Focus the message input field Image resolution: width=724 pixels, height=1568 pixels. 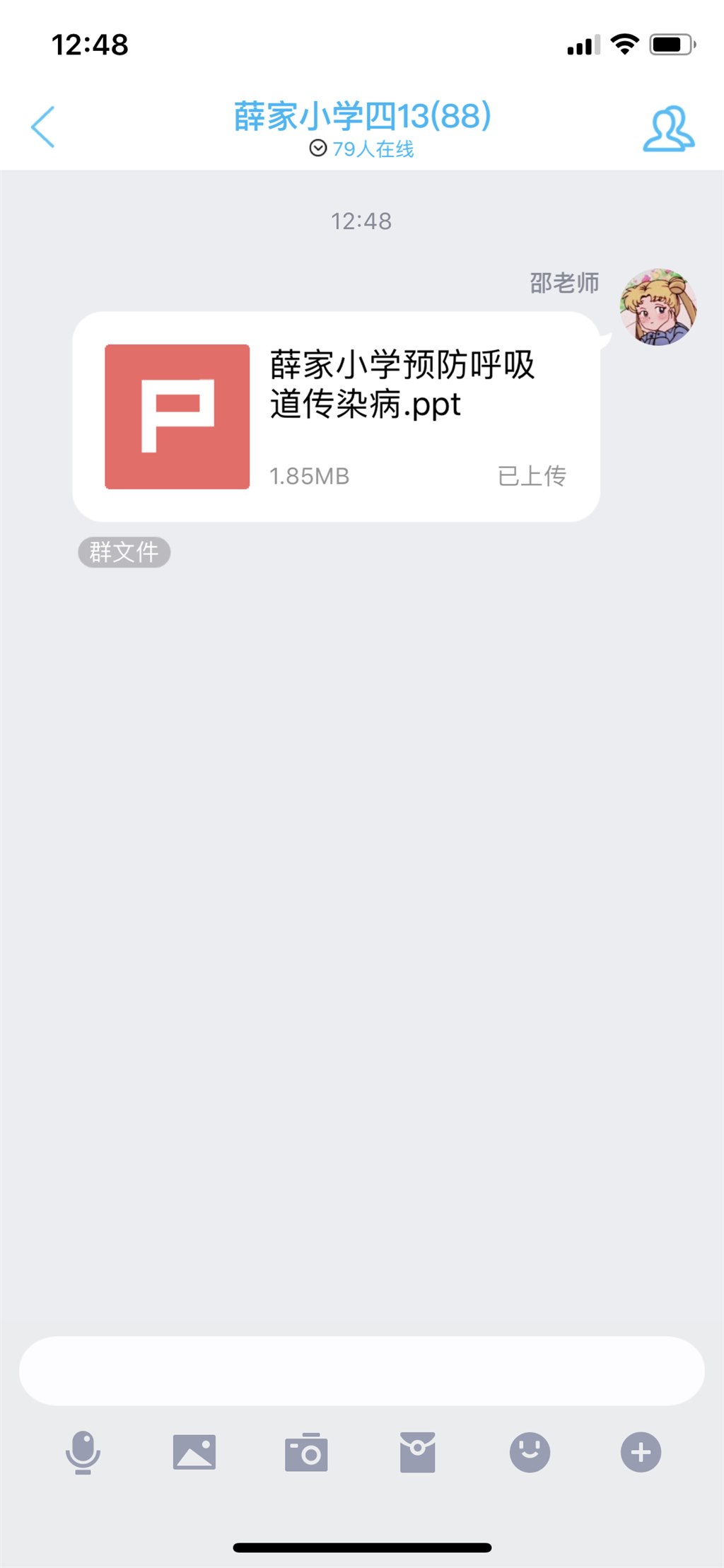point(361,1371)
